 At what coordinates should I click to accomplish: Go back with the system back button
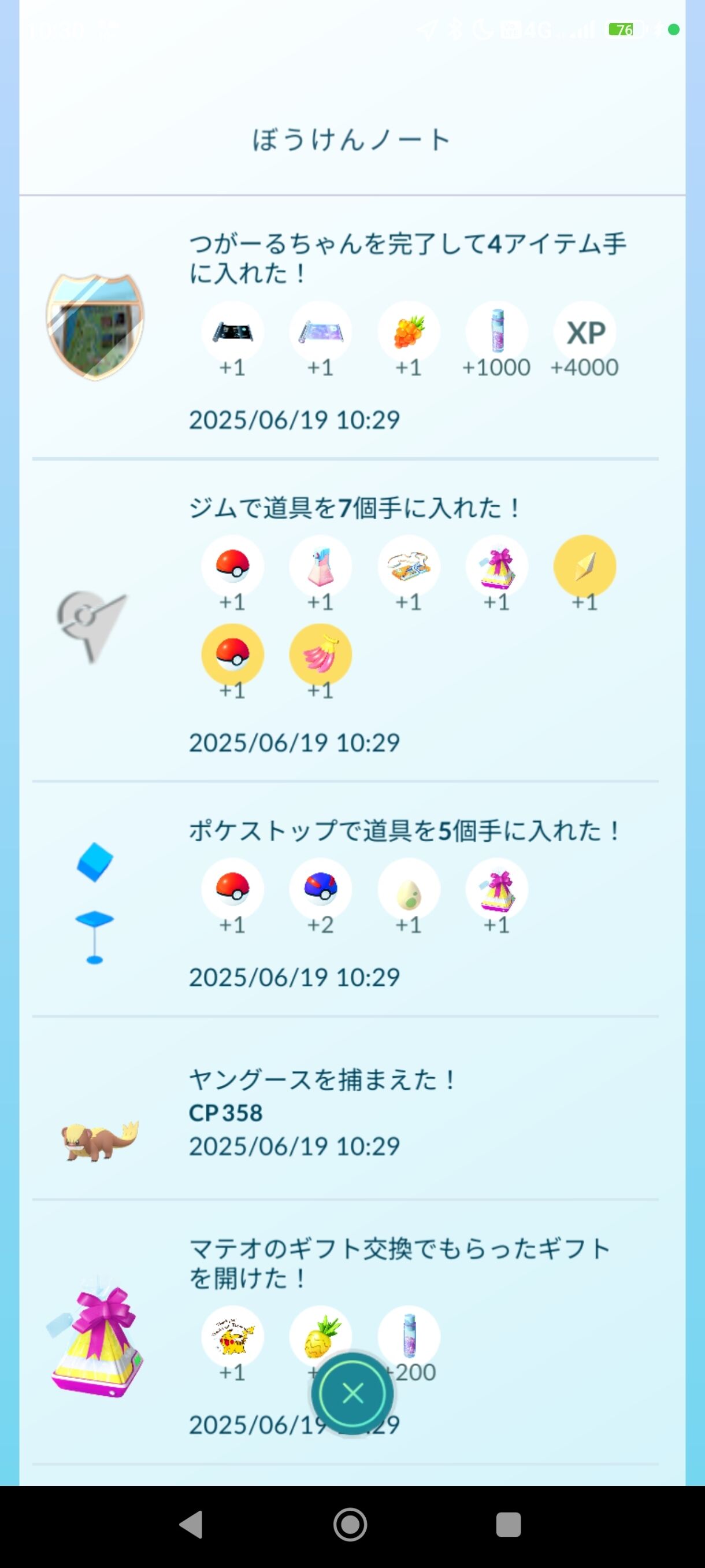(x=192, y=1525)
